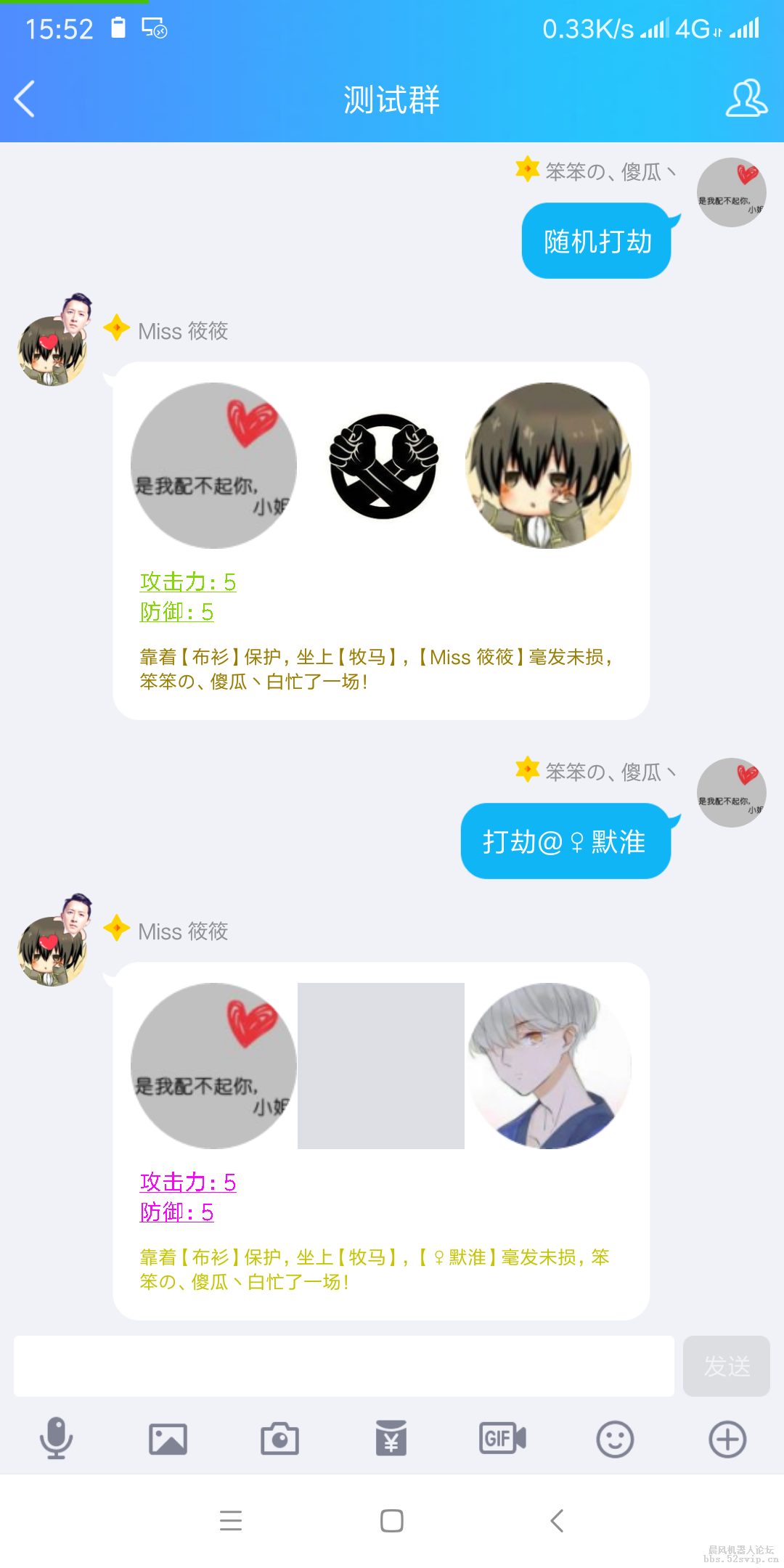Screen dimensions: 784x1568
Task: Select the camera icon to take a photo
Action: coord(279,1440)
